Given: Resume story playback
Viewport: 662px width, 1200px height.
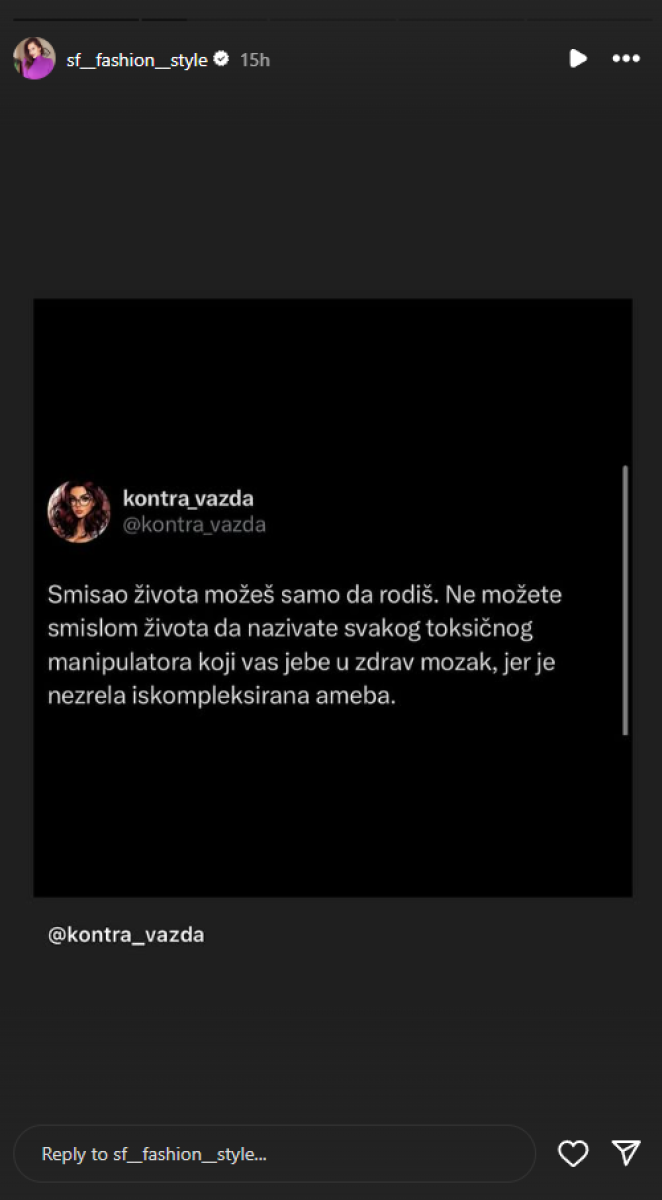Looking at the screenshot, I should [578, 59].
